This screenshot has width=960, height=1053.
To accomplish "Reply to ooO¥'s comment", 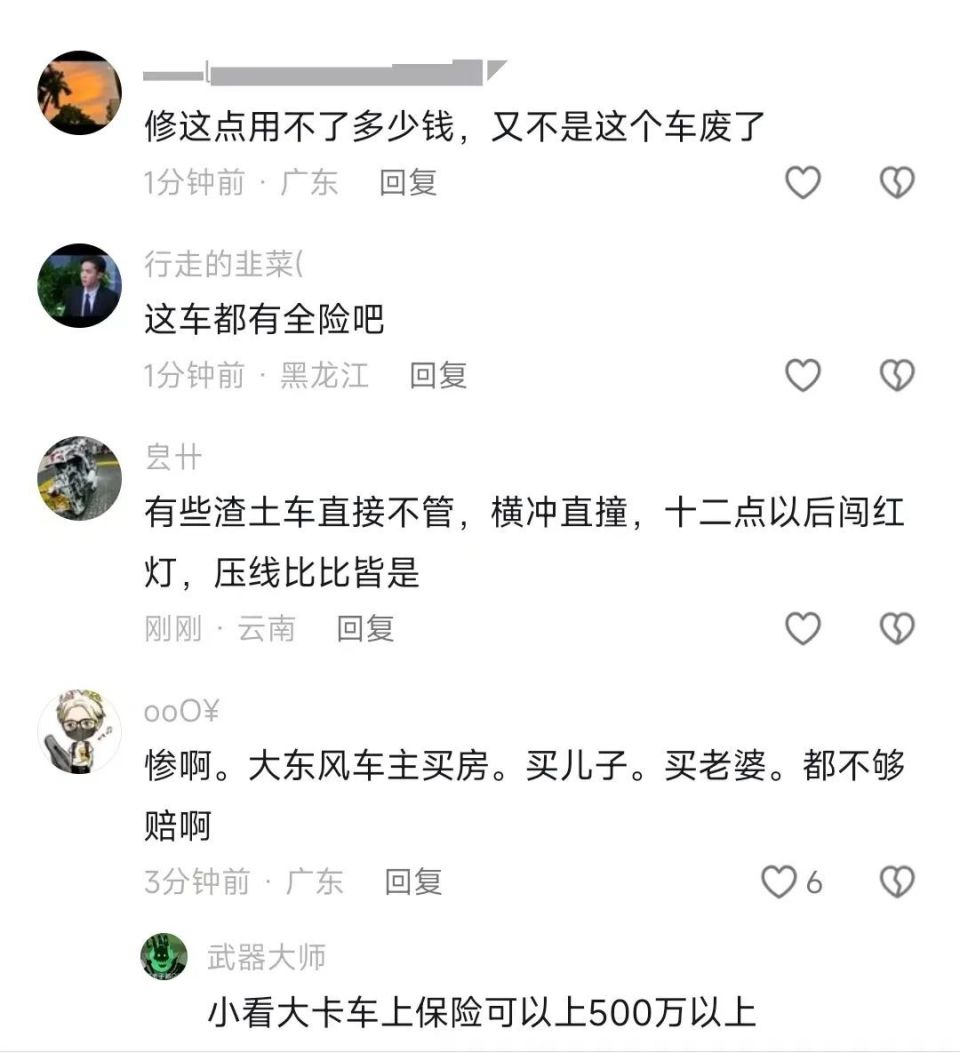I will click(414, 882).
